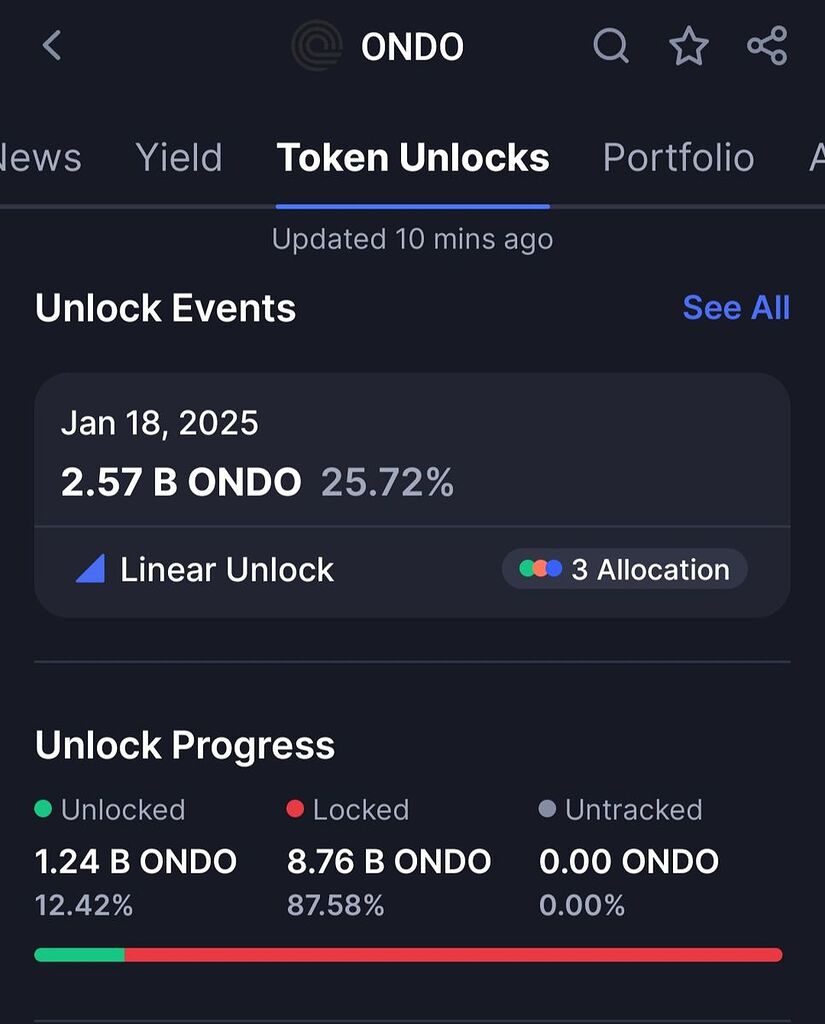Click the See All link
825x1024 pixels.
[736, 308]
